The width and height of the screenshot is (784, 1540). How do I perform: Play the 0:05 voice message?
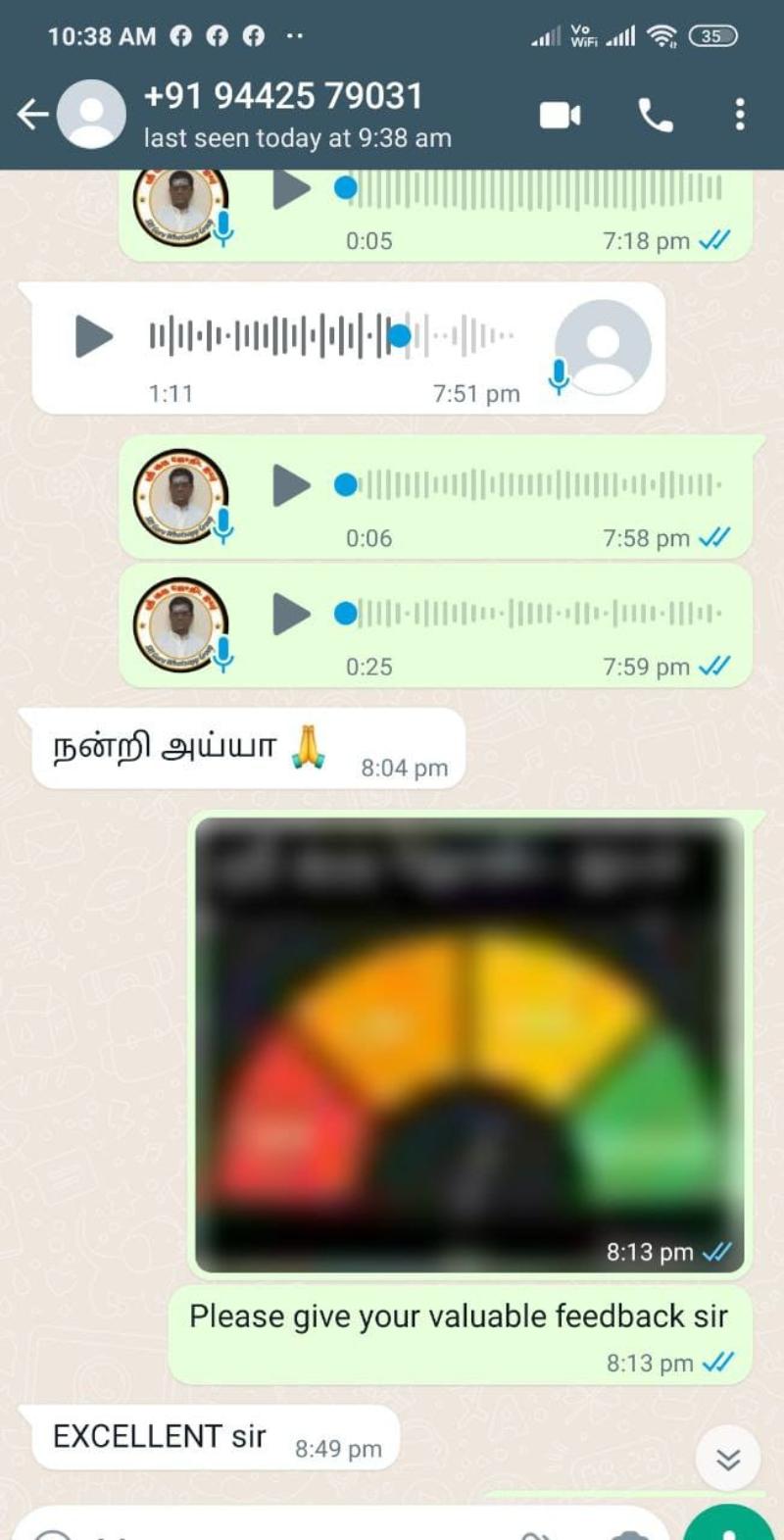(x=290, y=189)
